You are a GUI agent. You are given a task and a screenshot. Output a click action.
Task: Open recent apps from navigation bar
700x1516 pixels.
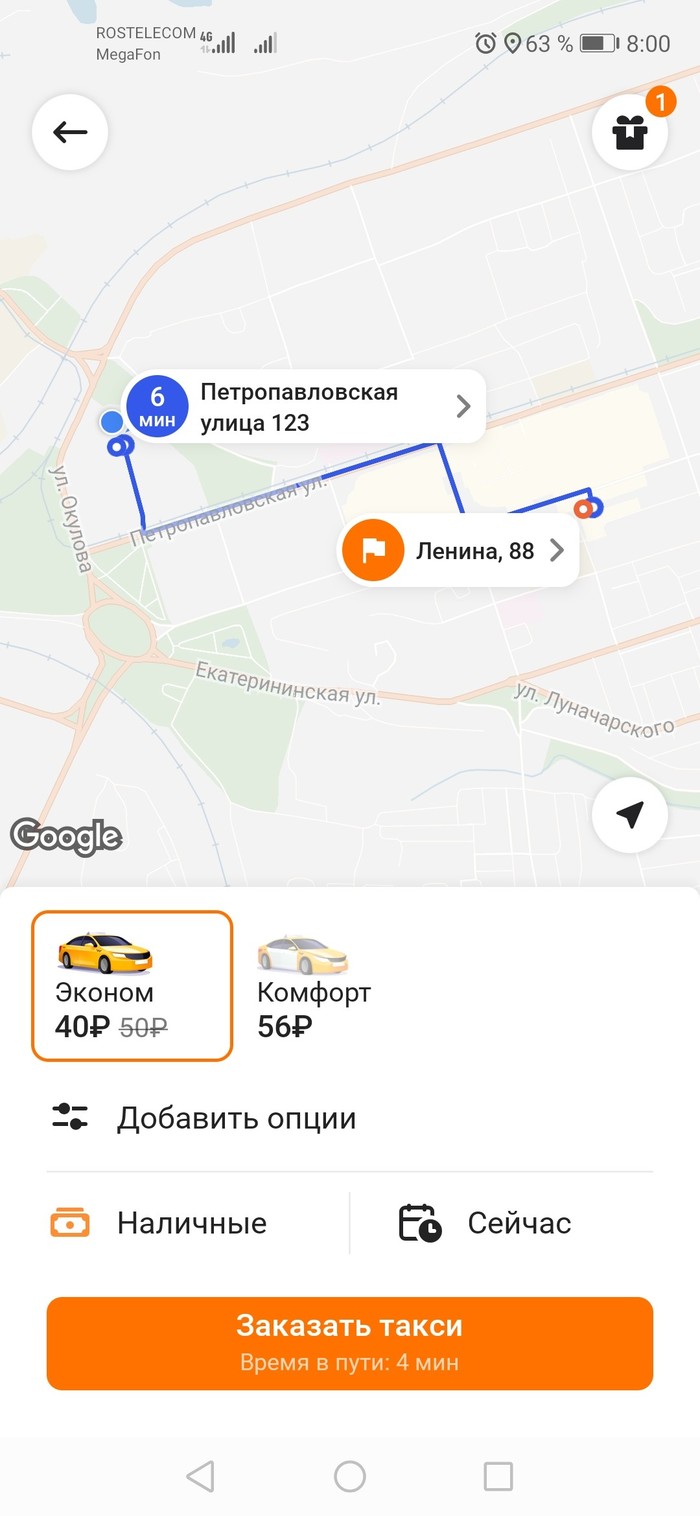(498, 1476)
